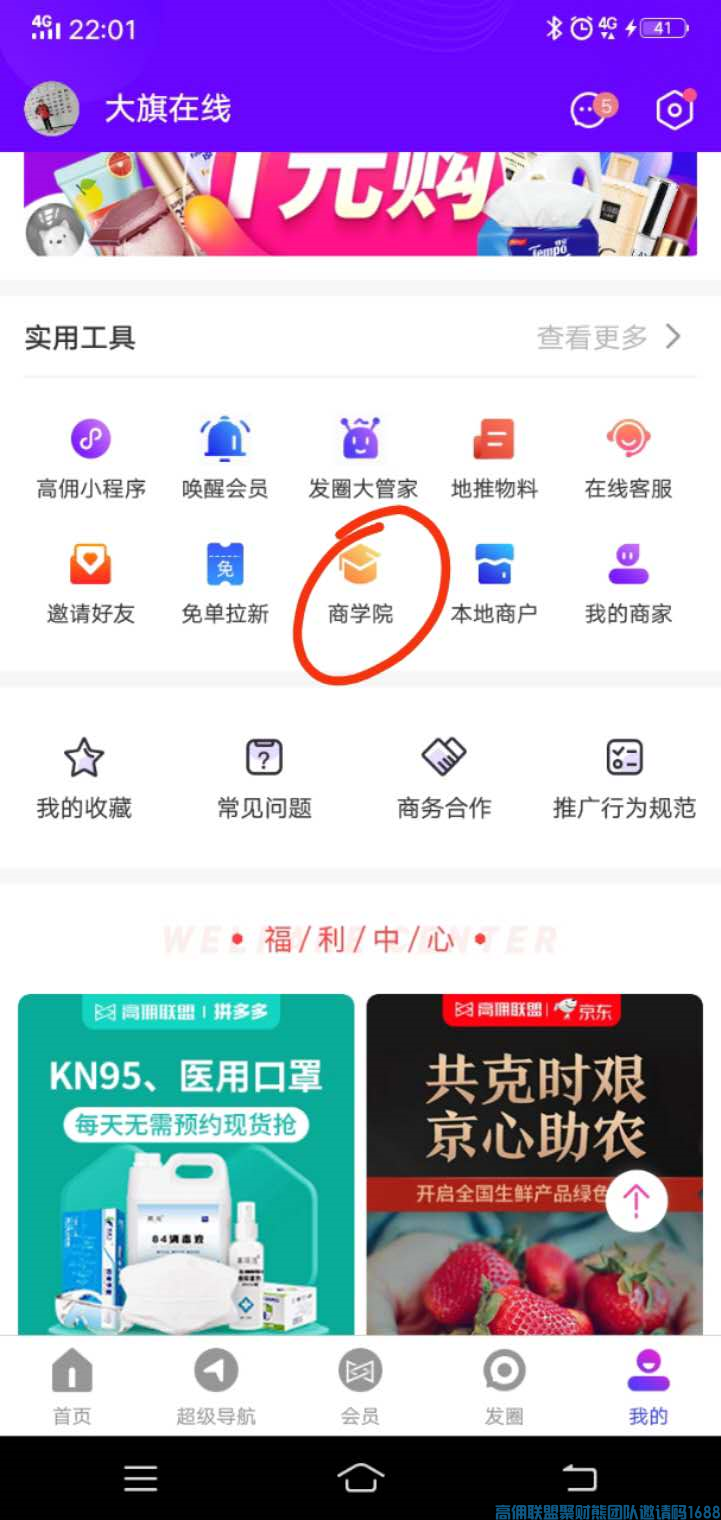The height and width of the screenshot is (1520, 721).
Task: Switch to the 首页 home tab
Action: point(72,1387)
